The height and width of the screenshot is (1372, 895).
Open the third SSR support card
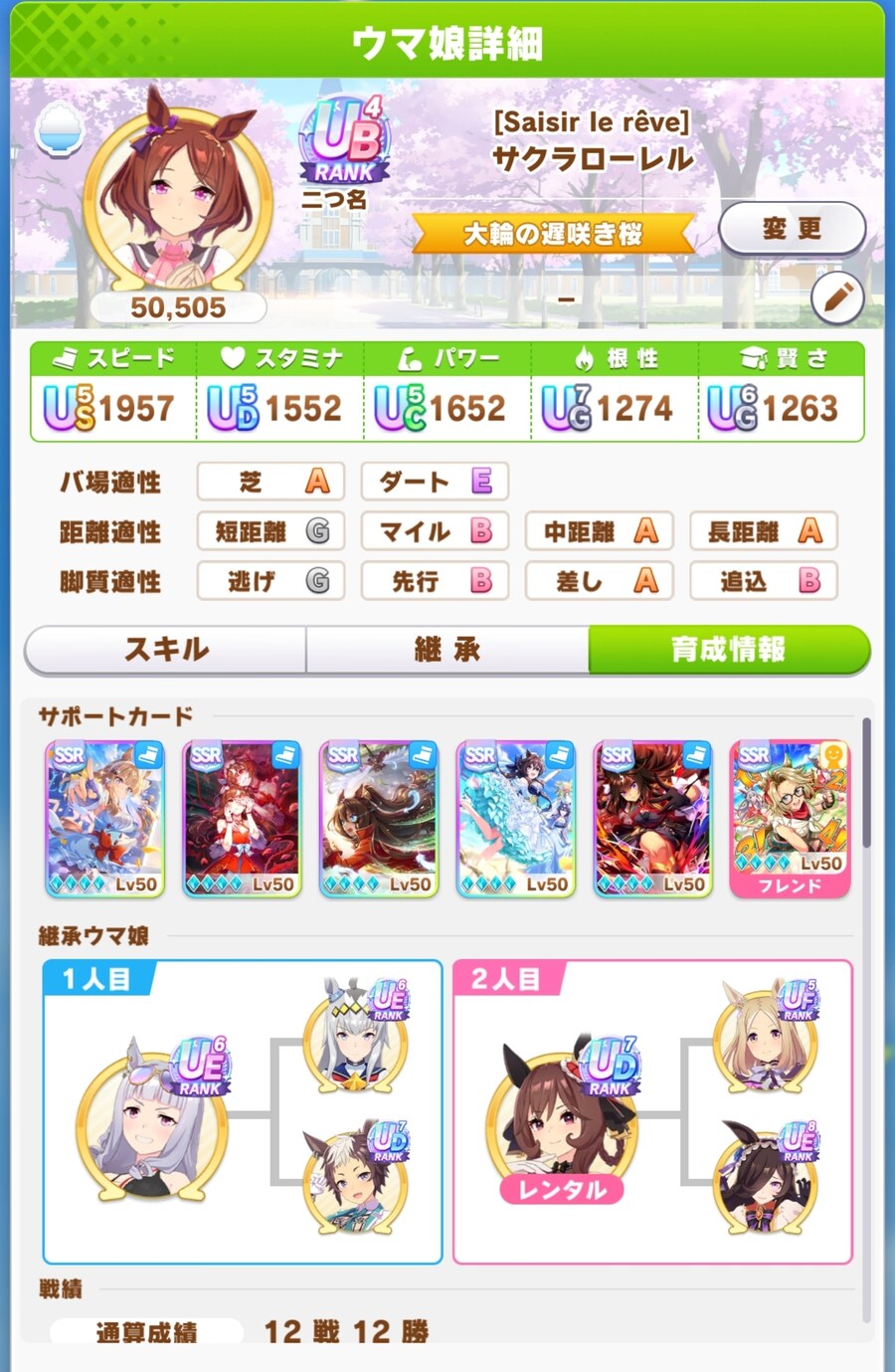(x=379, y=819)
